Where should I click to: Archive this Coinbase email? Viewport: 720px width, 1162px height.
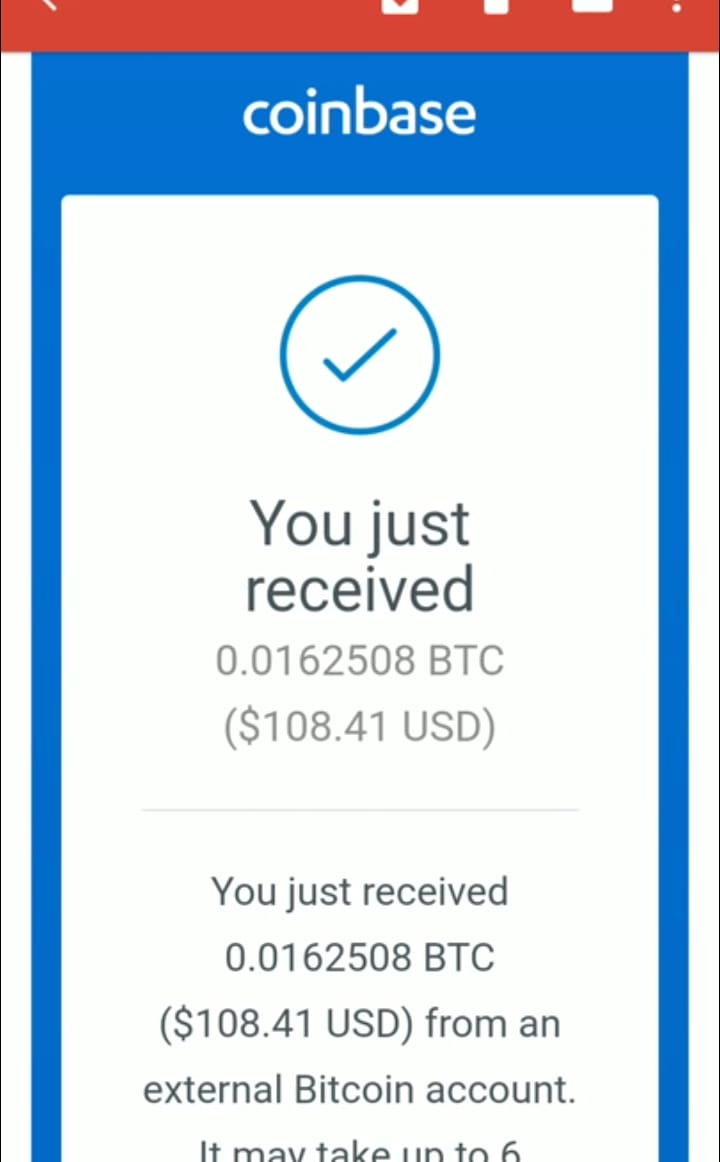pyautogui.click(x=400, y=6)
